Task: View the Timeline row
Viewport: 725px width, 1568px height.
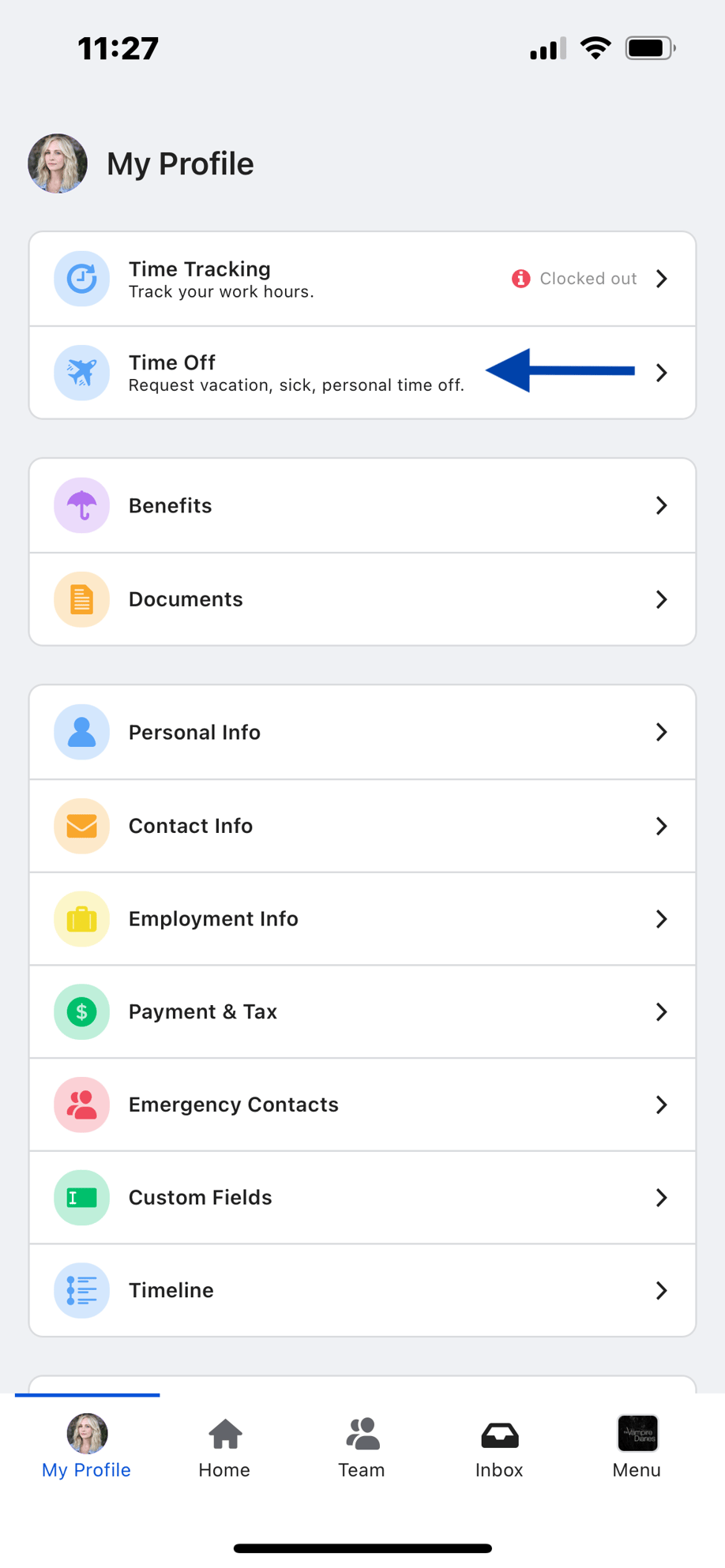Action: pos(362,1291)
